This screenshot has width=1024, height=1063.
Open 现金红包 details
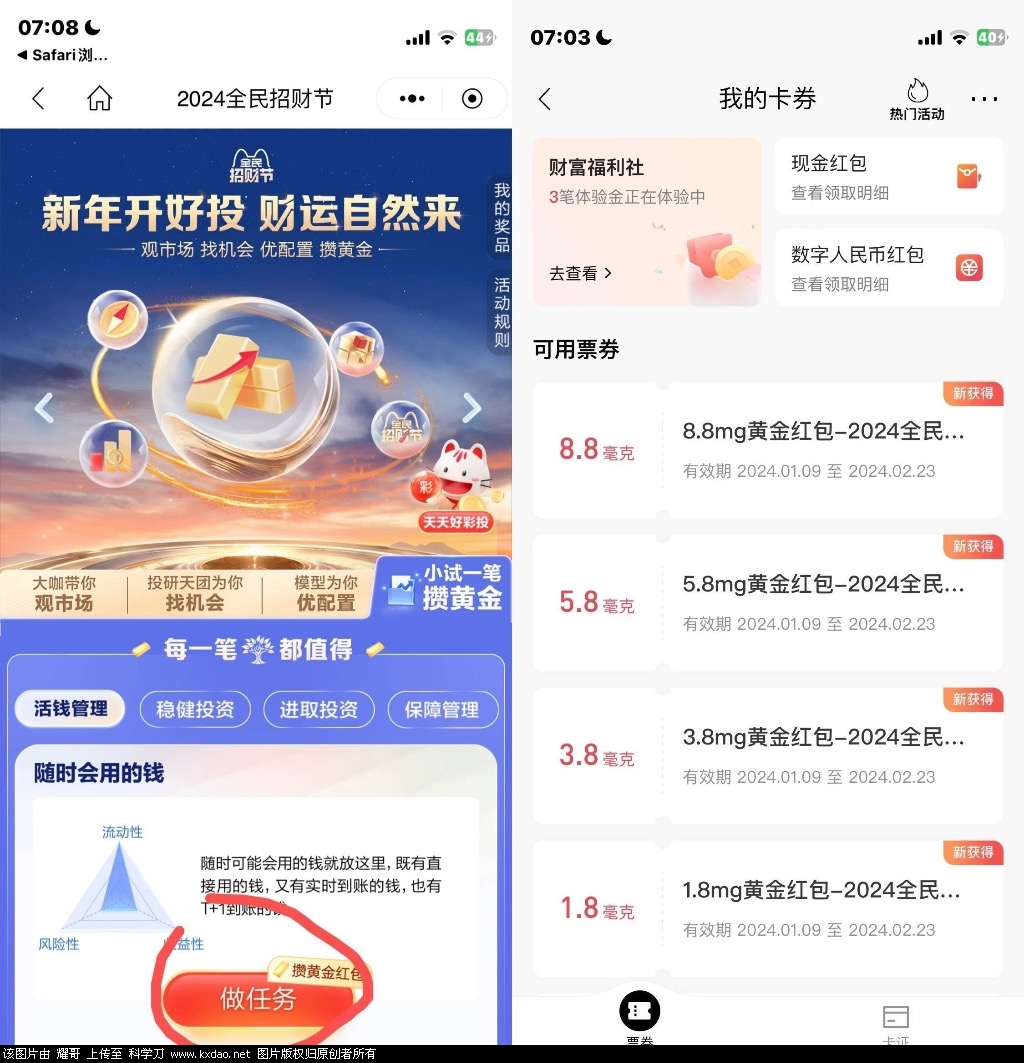point(888,177)
